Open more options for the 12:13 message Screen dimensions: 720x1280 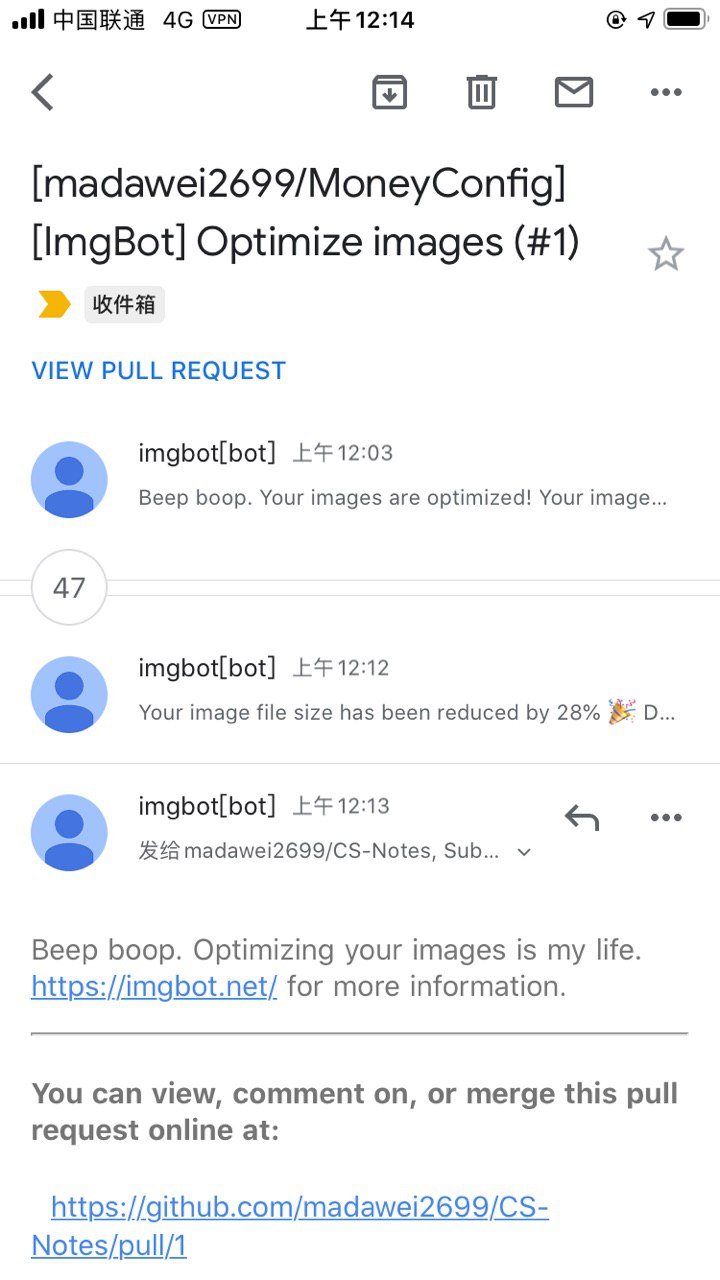(x=665, y=818)
